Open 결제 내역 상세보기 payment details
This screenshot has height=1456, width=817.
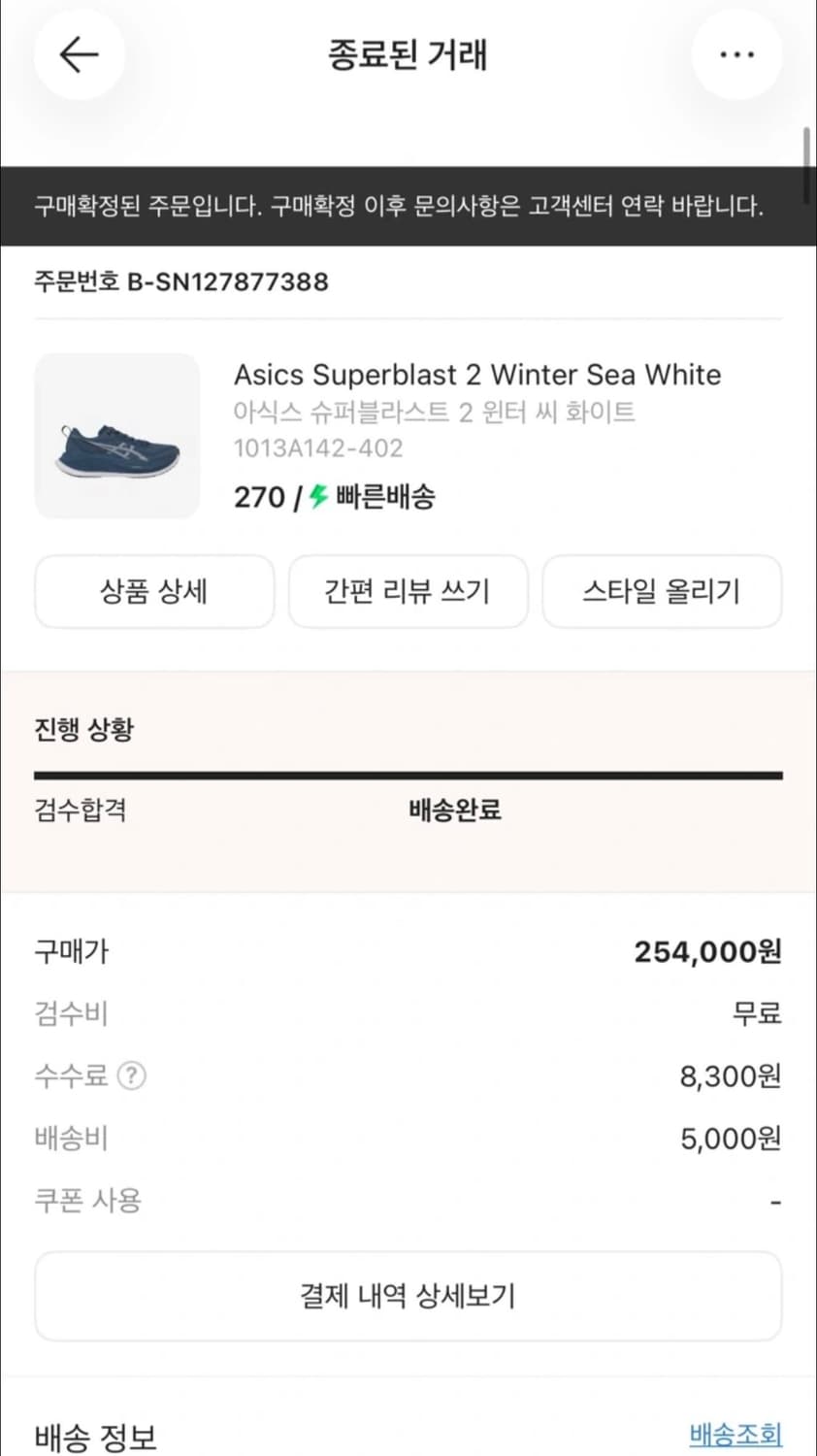(408, 1296)
